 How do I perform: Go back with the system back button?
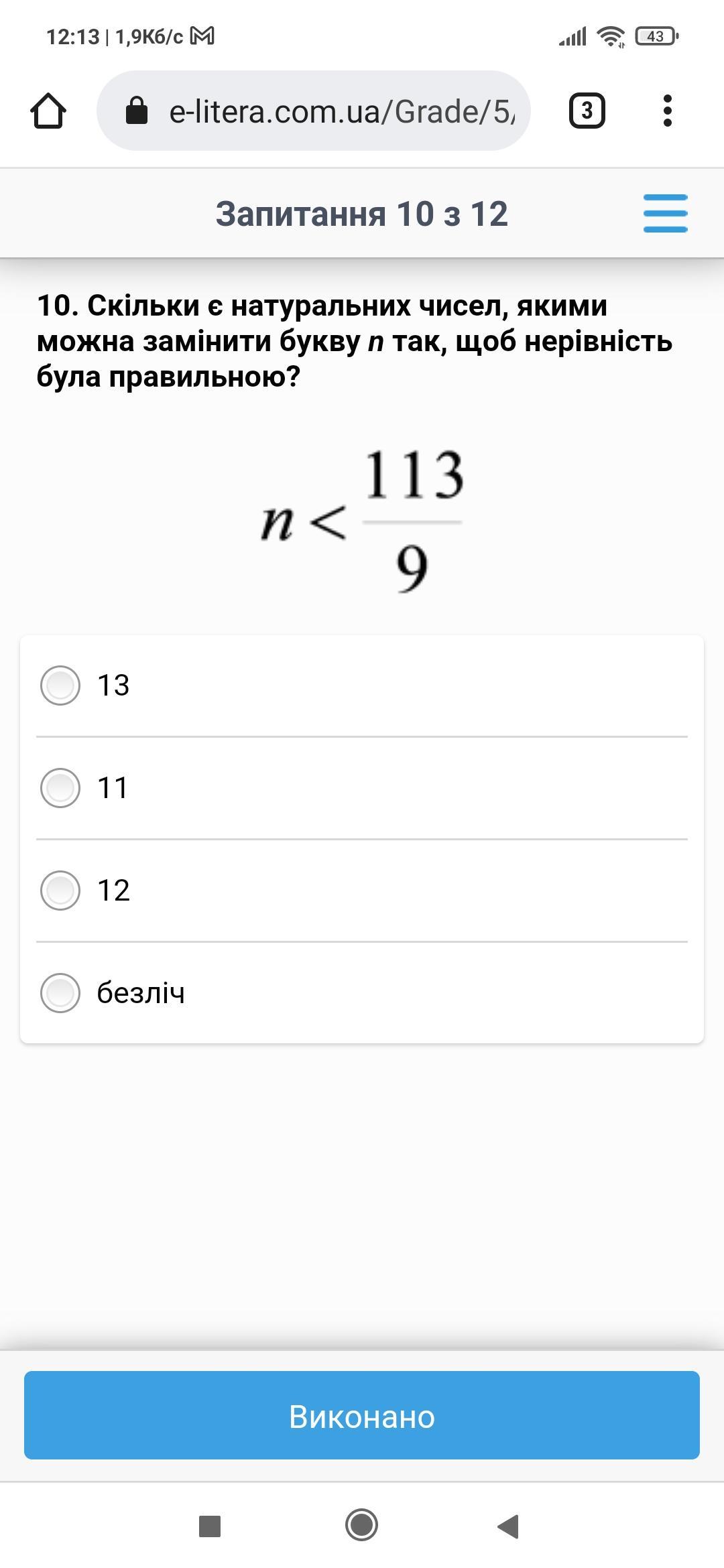click(509, 1526)
